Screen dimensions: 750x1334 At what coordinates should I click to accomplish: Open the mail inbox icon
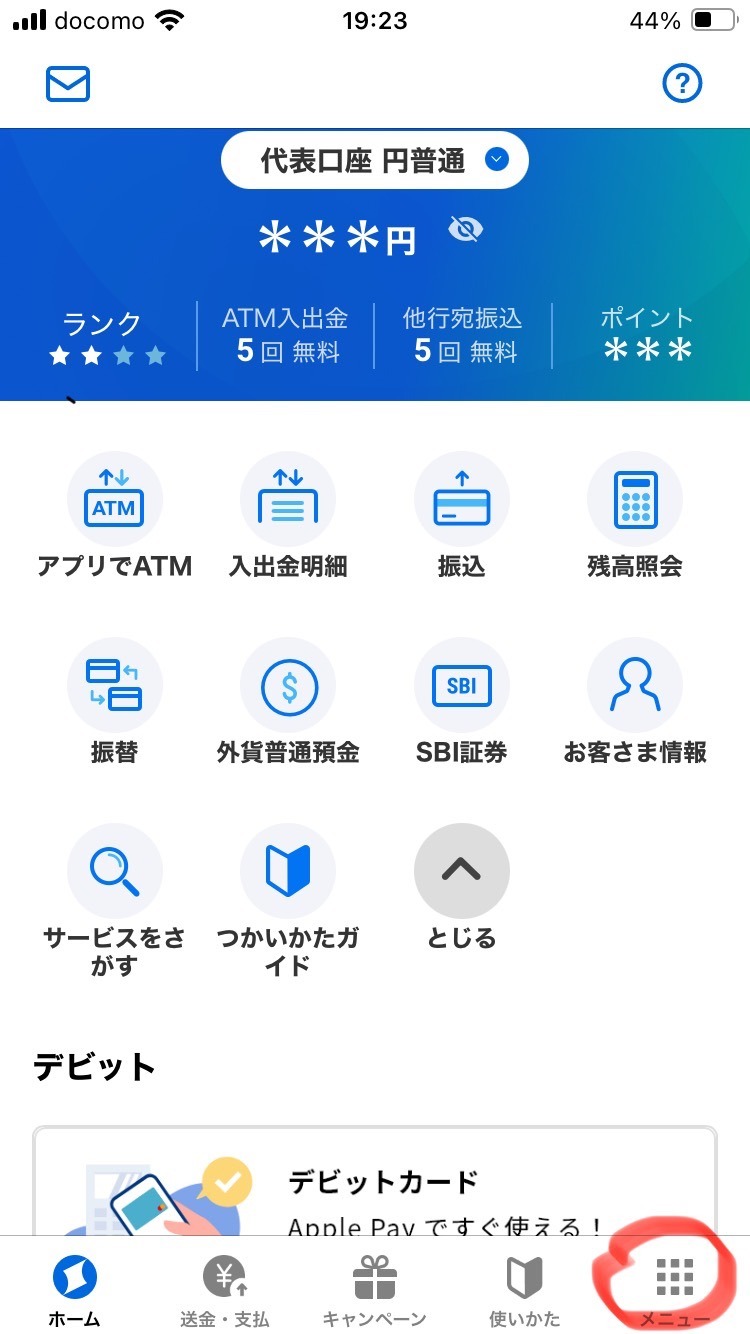coord(68,83)
